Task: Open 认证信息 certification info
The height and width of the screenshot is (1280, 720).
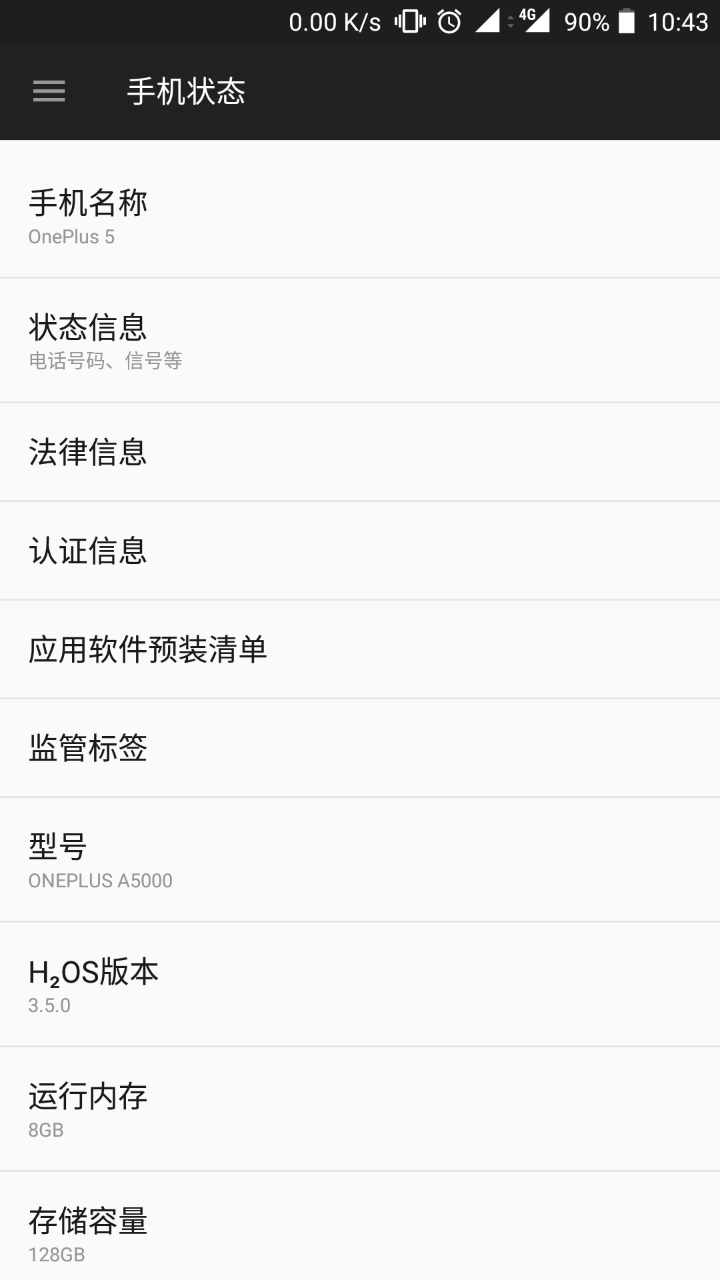Action: pyautogui.click(x=360, y=551)
